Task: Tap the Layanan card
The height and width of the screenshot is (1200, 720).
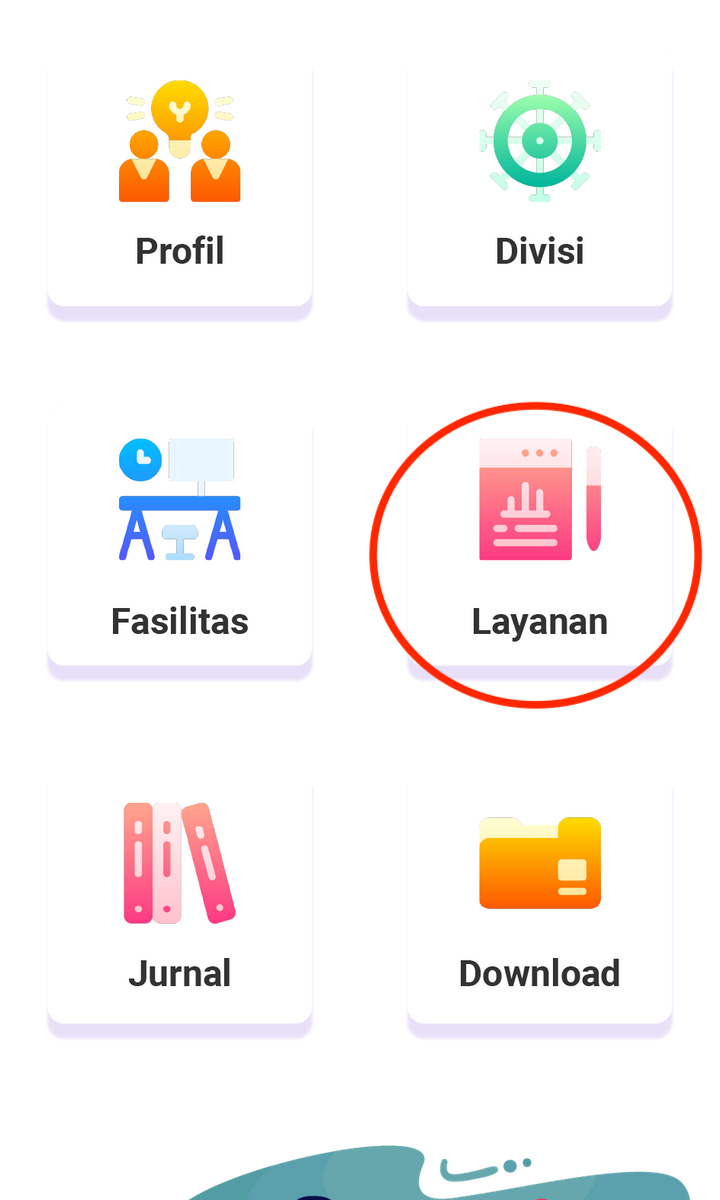Action: [x=540, y=545]
